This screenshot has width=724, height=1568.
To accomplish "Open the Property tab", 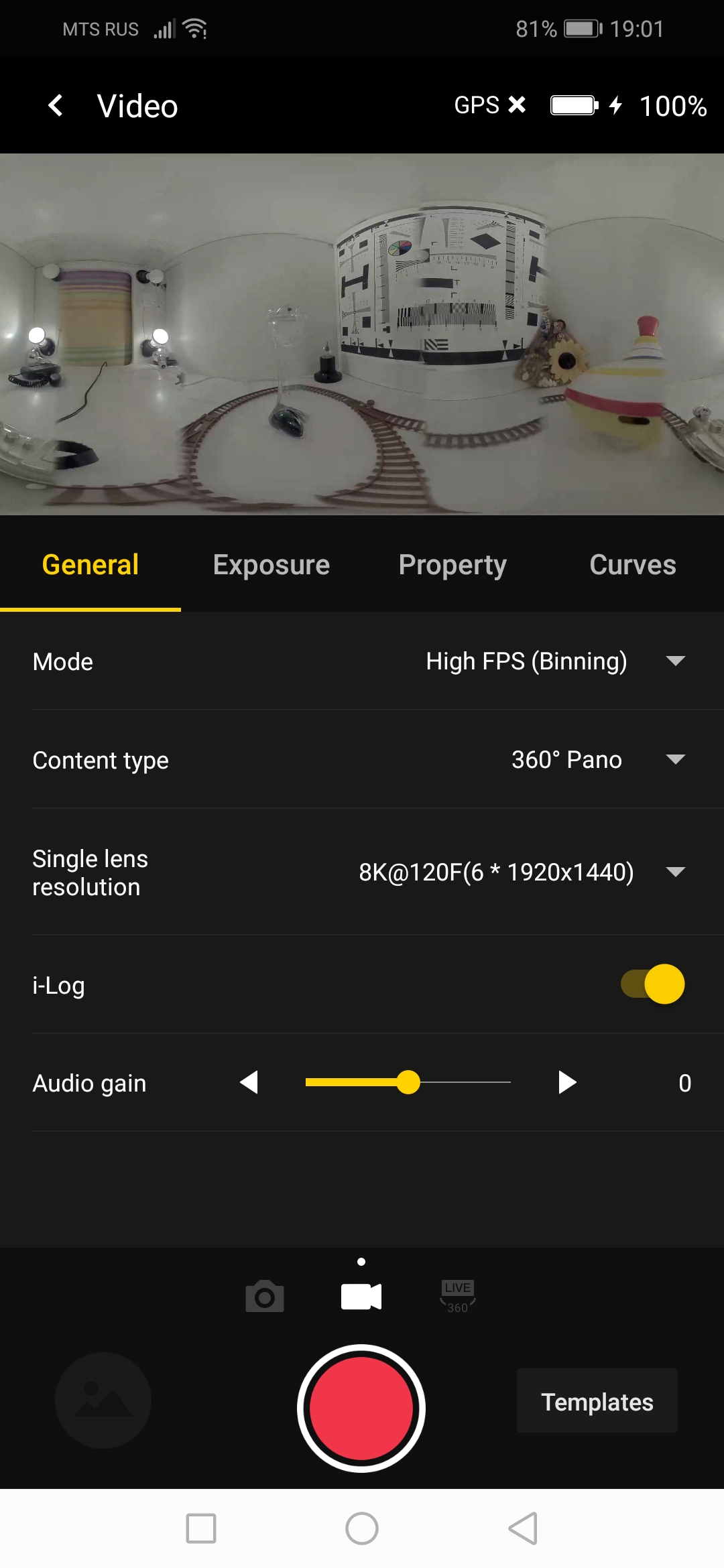I will point(452,565).
